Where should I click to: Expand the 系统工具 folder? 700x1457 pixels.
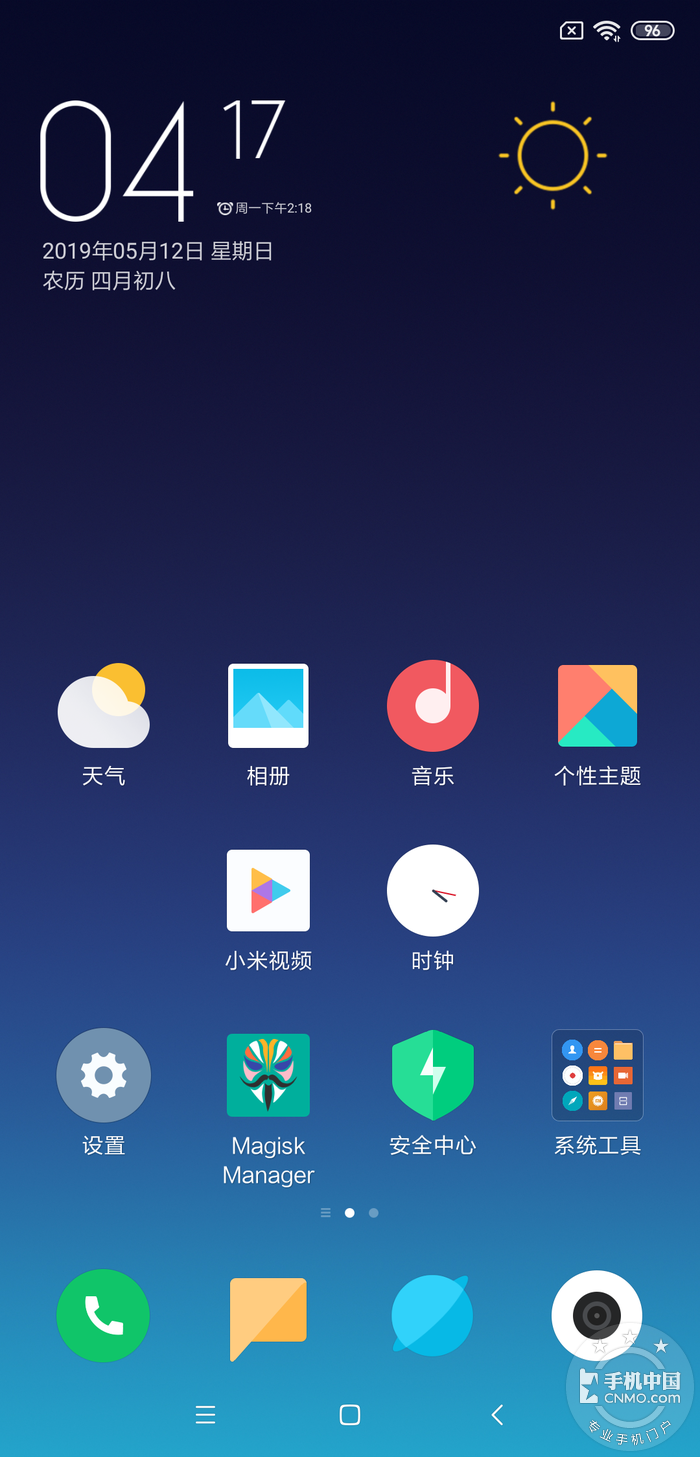tap(597, 1076)
